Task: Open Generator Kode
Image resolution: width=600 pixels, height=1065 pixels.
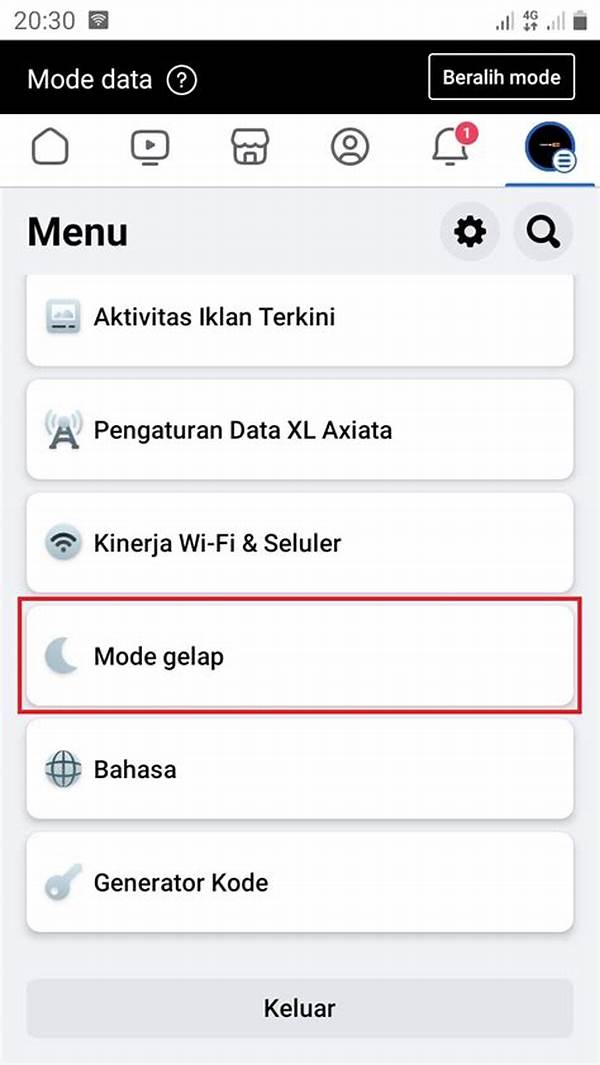Action: pos(299,883)
